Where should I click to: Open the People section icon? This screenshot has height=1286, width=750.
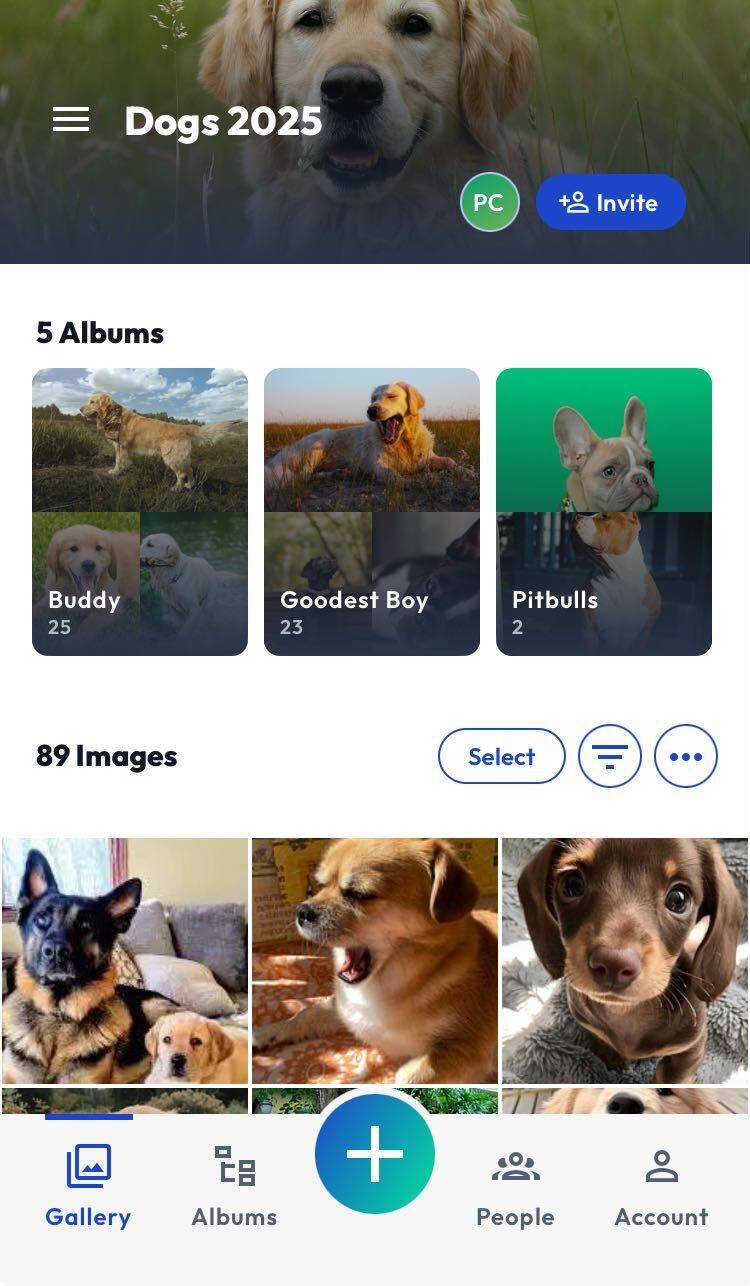[514, 1166]
